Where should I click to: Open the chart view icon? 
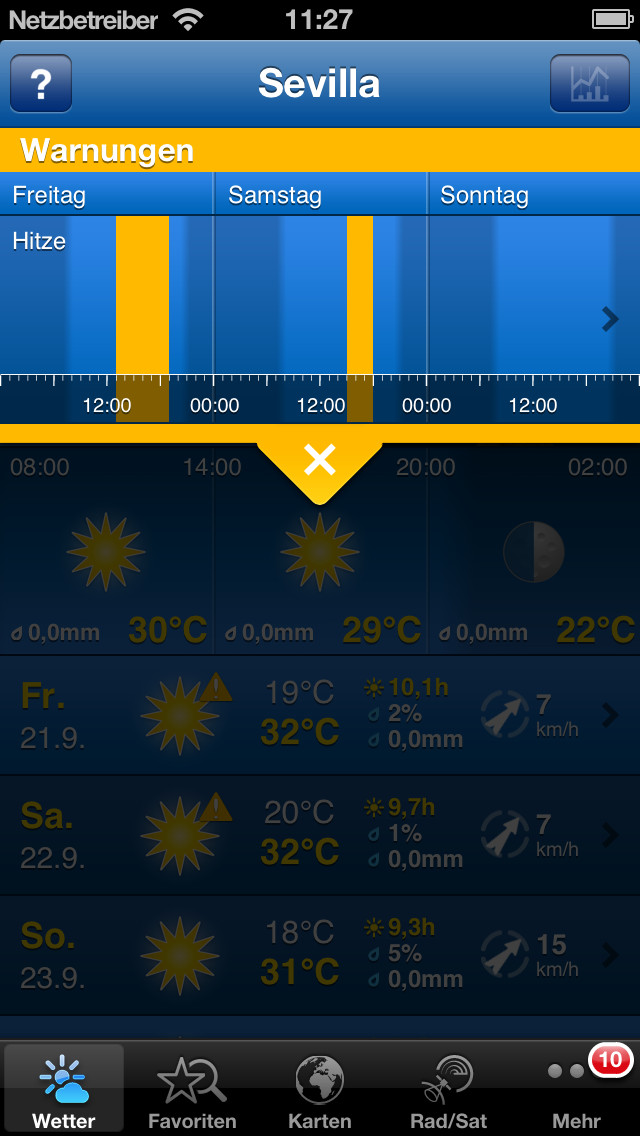[x=589, y=83]
